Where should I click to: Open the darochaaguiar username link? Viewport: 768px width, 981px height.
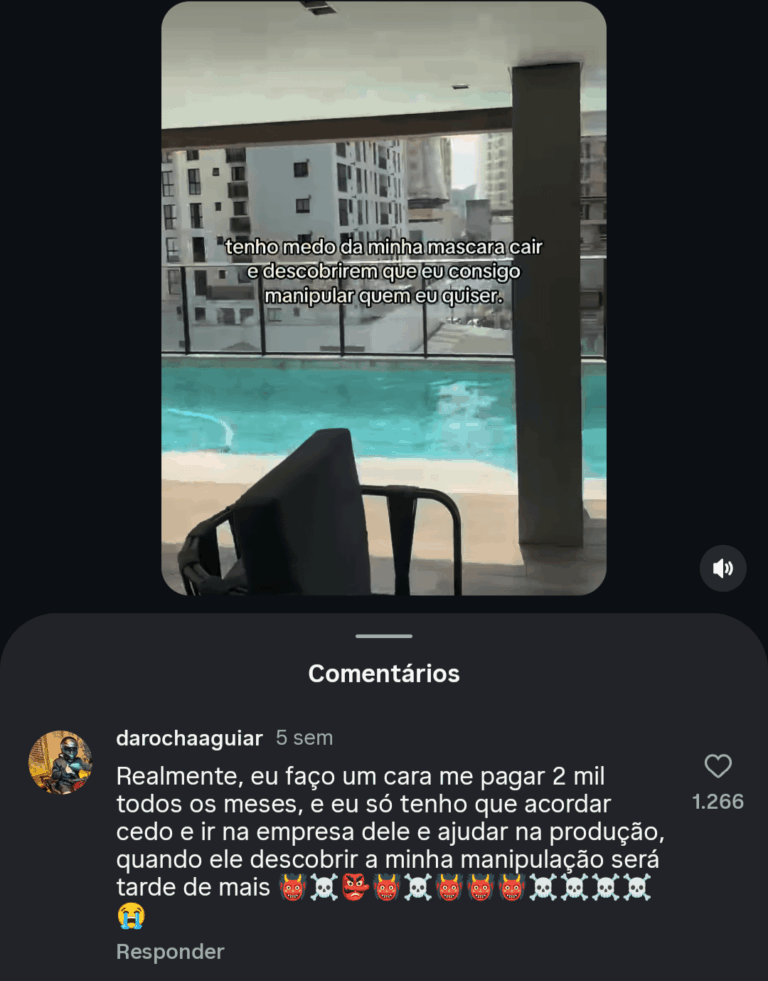(189, 738)
